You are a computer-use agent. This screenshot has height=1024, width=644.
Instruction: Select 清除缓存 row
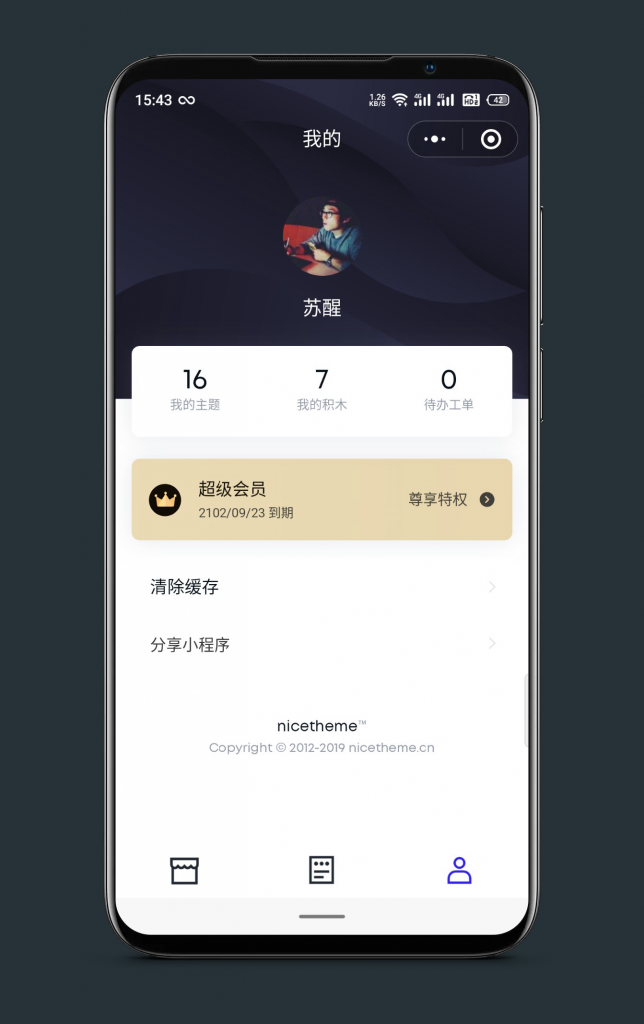click(x=322, y=587)
